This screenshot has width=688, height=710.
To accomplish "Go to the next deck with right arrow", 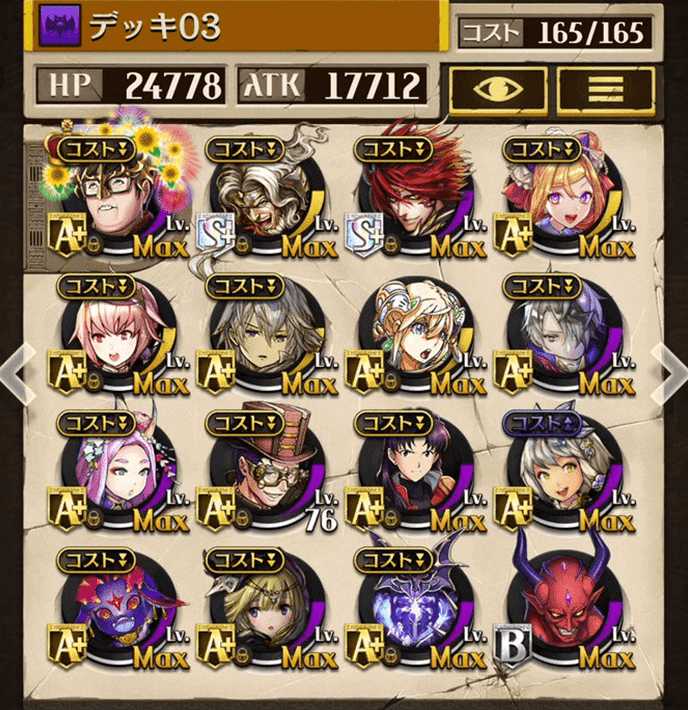I will click(x=669, y=372).
